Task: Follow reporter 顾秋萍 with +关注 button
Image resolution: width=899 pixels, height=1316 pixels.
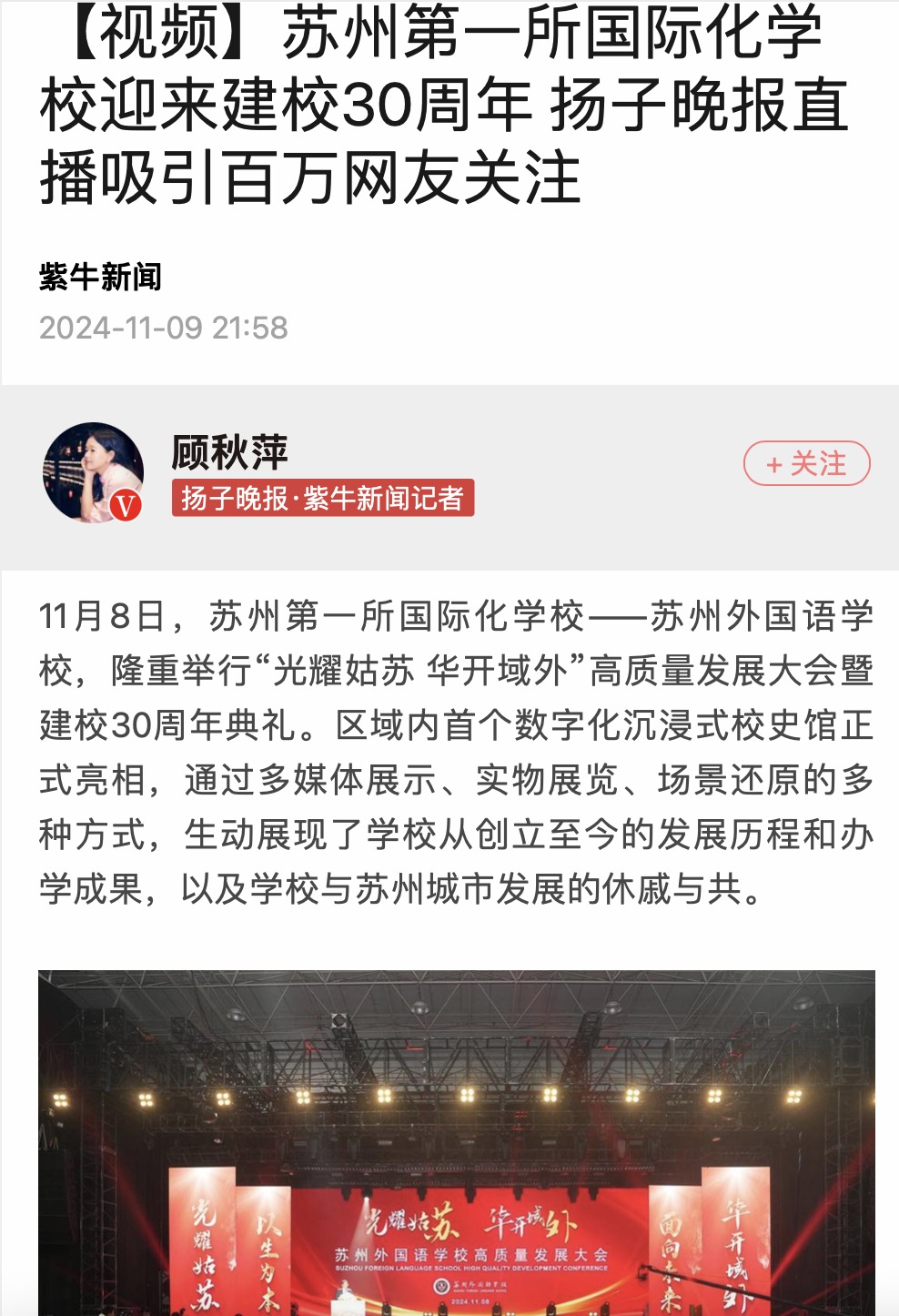Action: [x=806, y=464]
